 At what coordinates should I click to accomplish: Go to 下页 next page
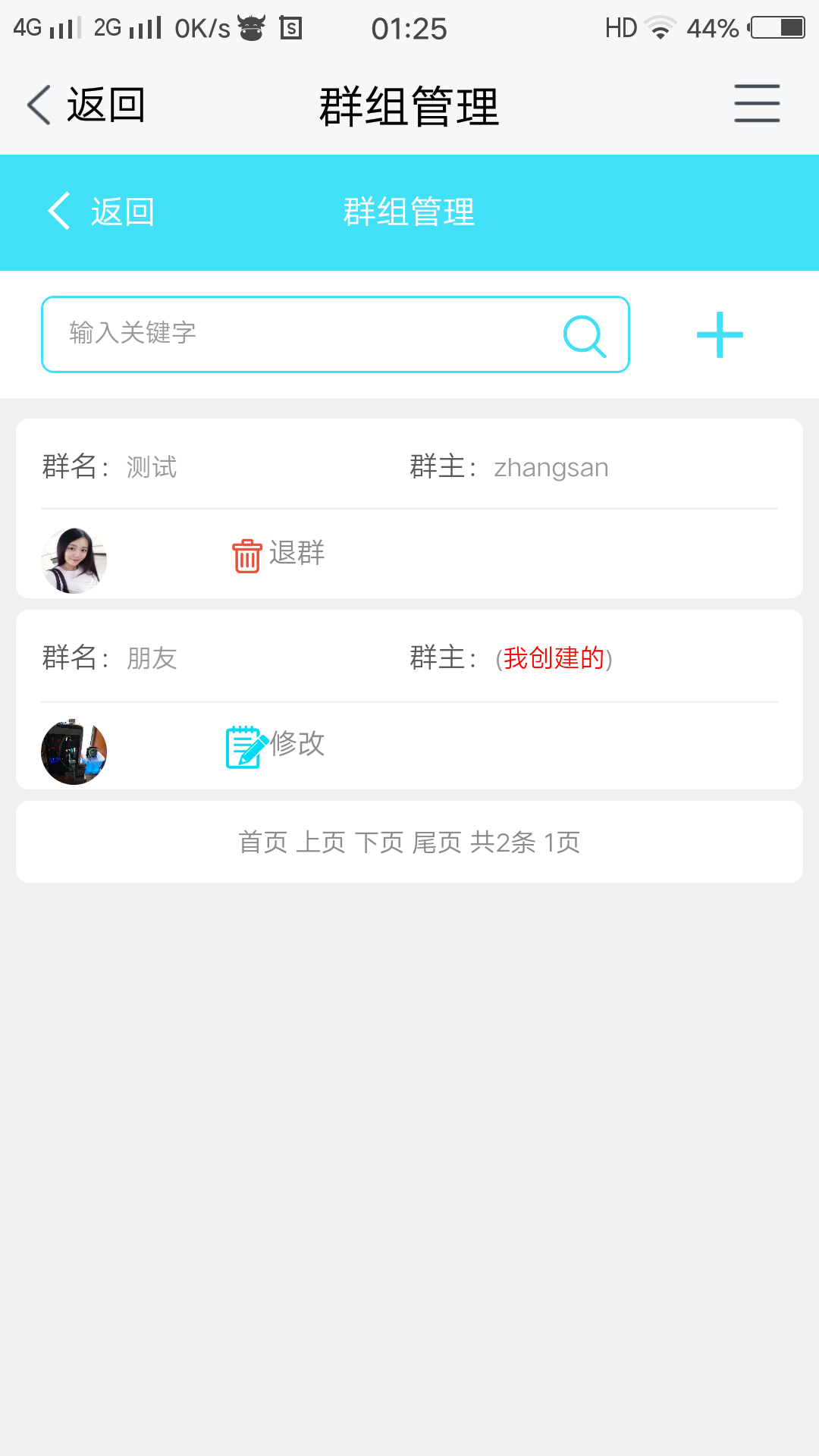pyautogui.click(x=379, y=843)
